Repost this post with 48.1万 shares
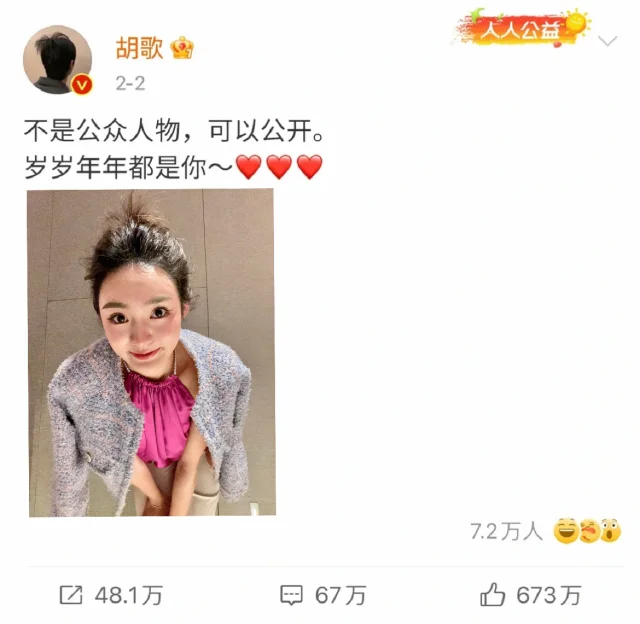 tap(111, 596)
